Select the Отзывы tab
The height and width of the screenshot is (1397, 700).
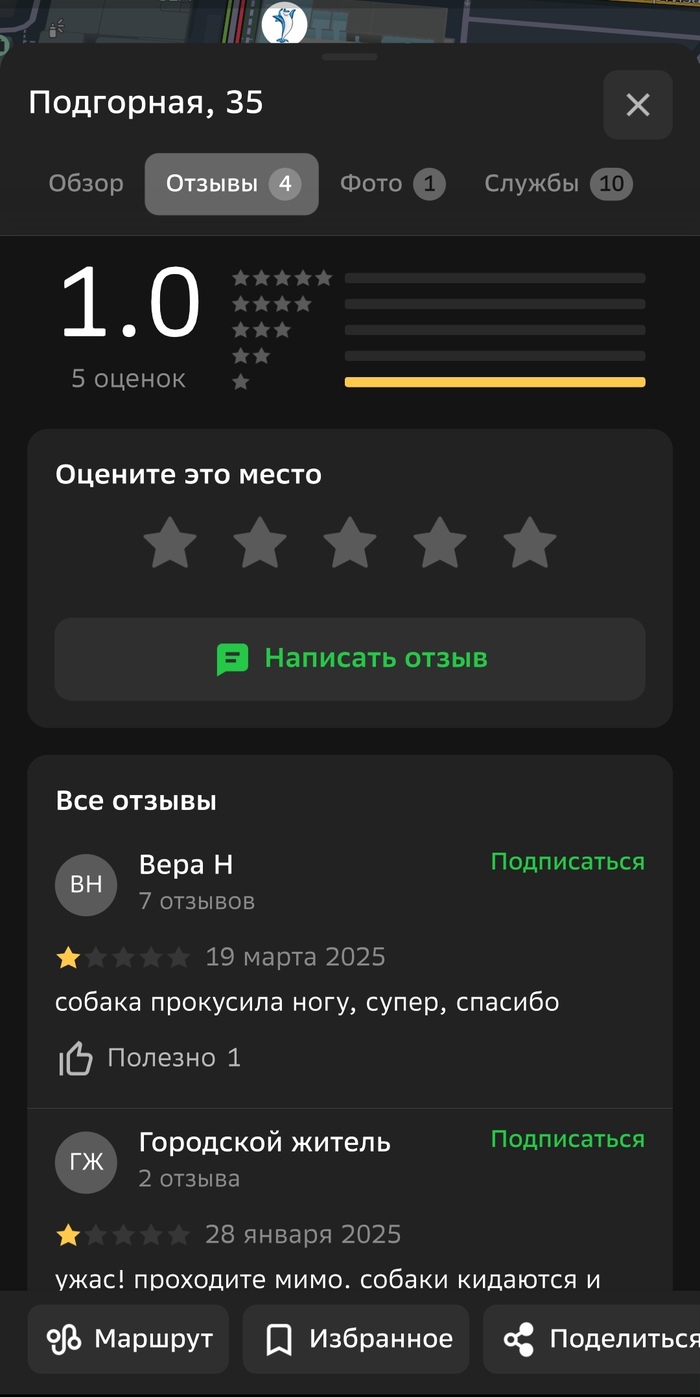[x=231, y=184]
